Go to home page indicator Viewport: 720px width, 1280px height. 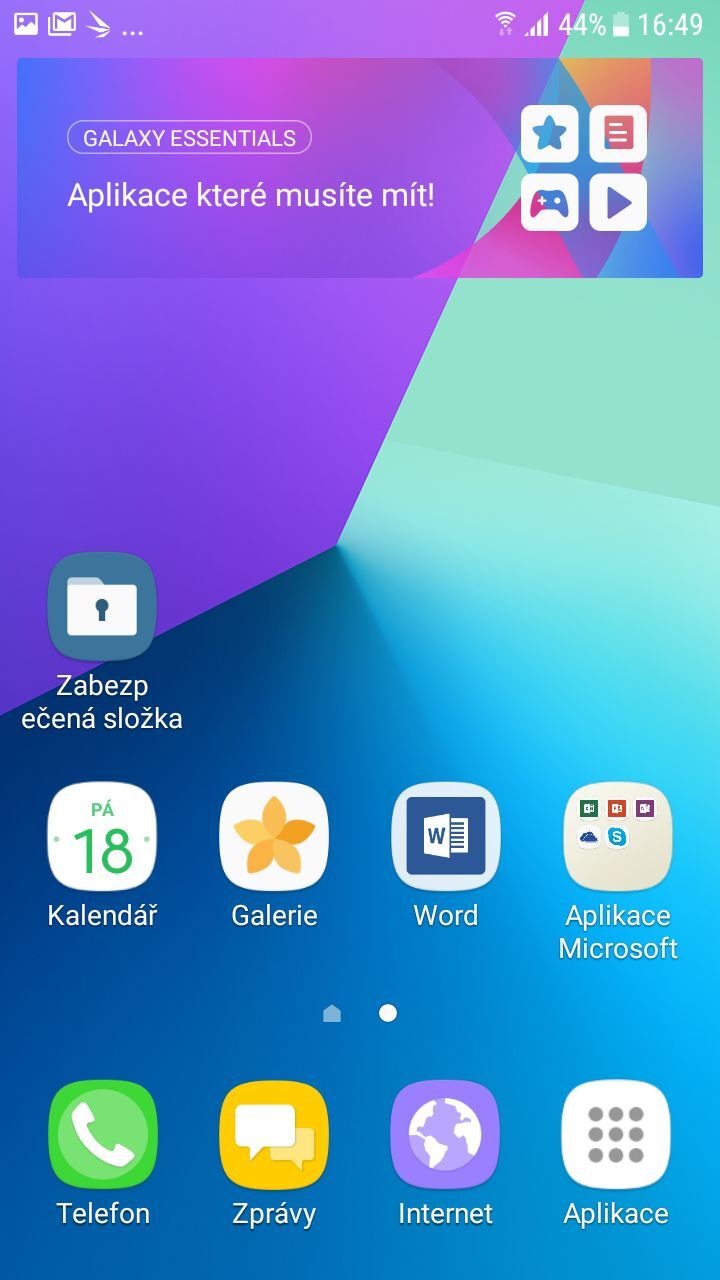(332, 1014)
